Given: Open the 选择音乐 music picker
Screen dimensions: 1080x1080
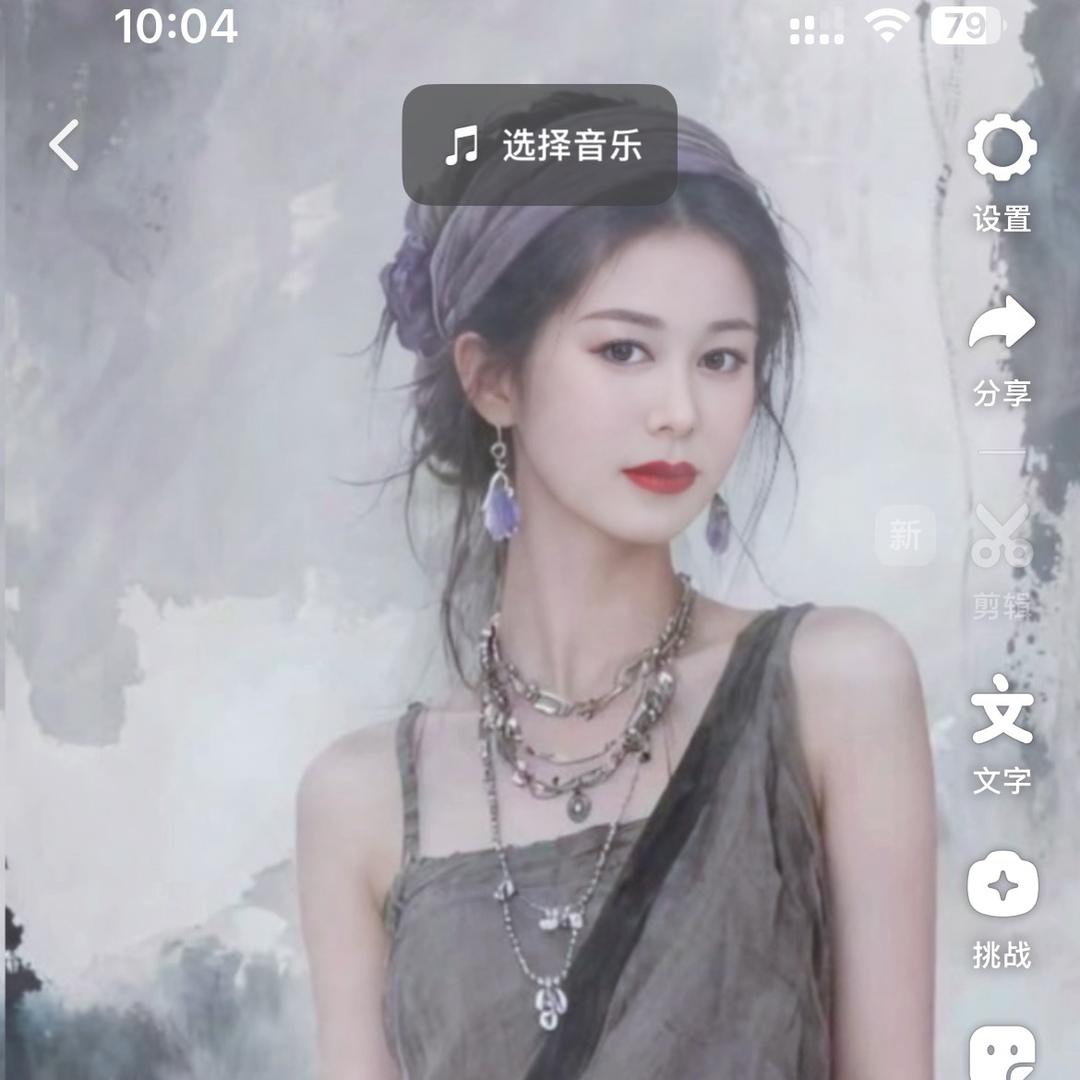Looking at the screenshot, I should click(540, 146).
